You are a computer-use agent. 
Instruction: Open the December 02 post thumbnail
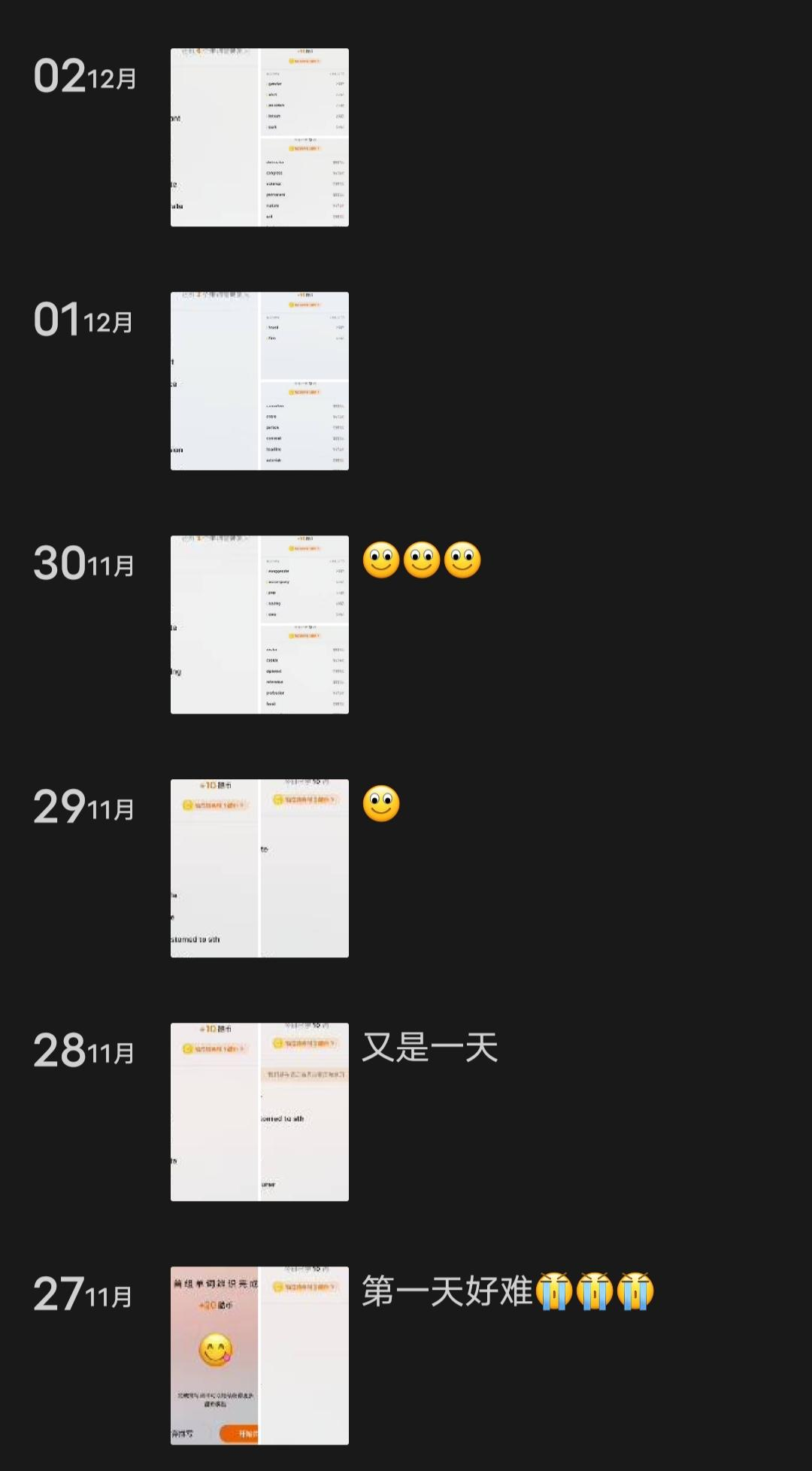[x=259, y=138]
